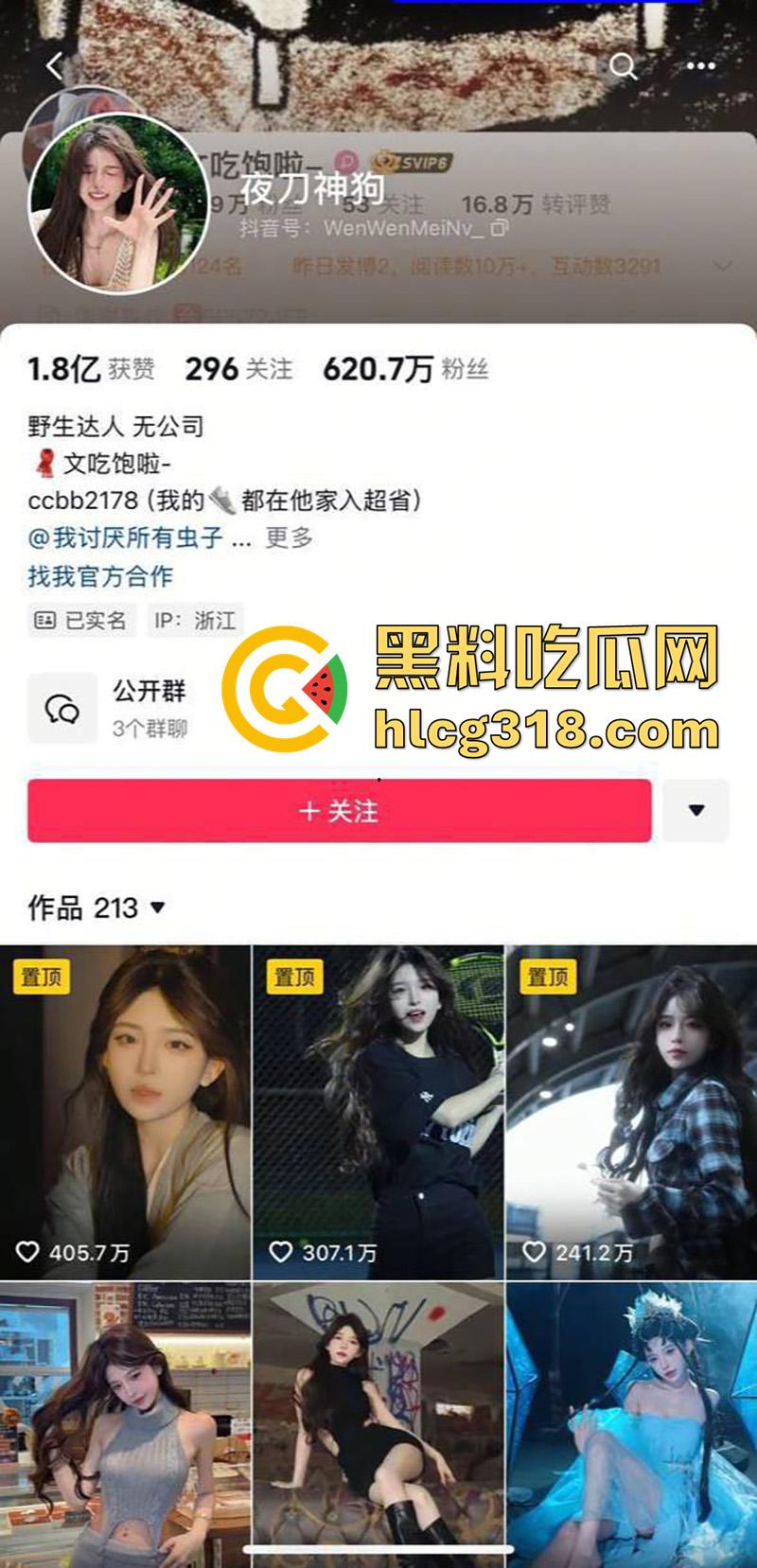Open the search icon
The height and width of the screenshot is (1568, 757).
623,66
